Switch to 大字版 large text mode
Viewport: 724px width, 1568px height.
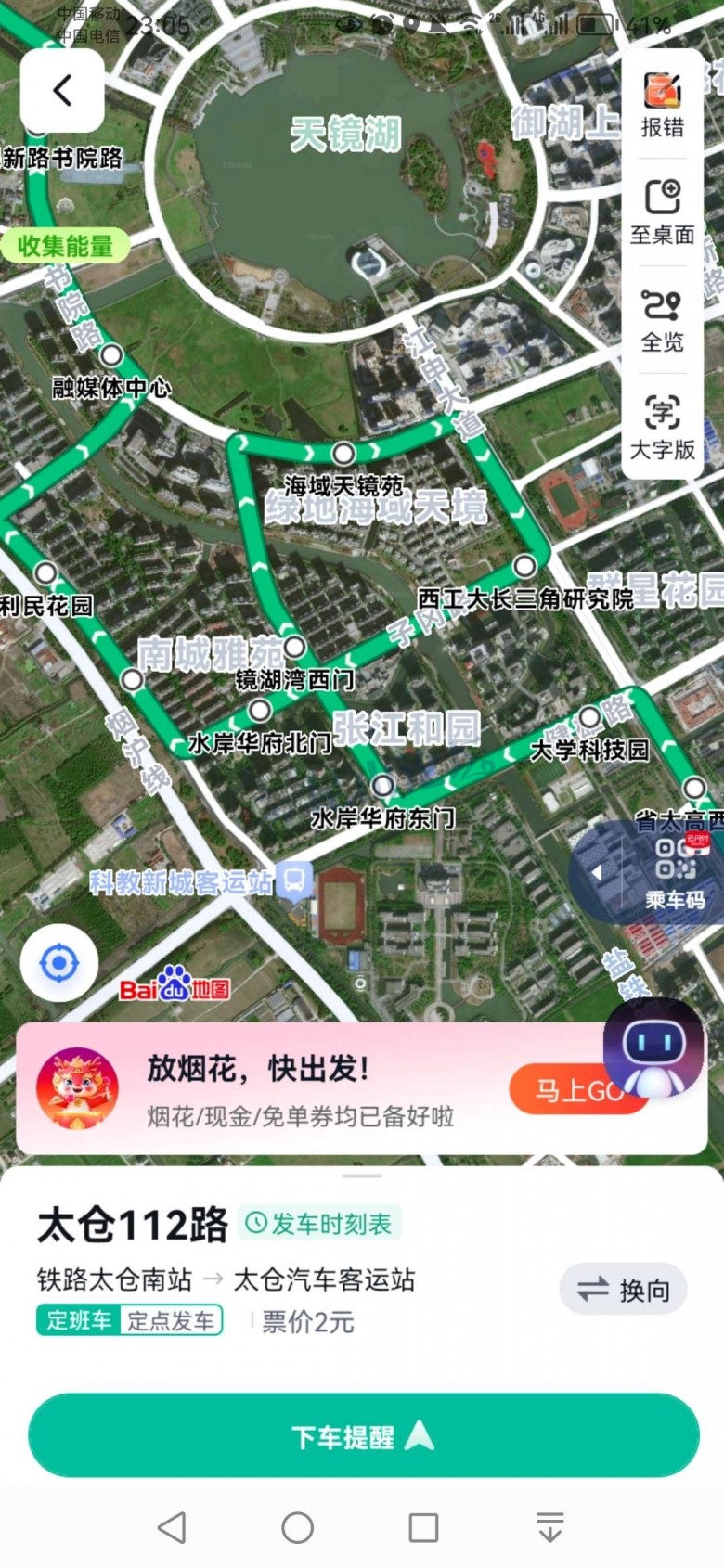coord(662,427)
